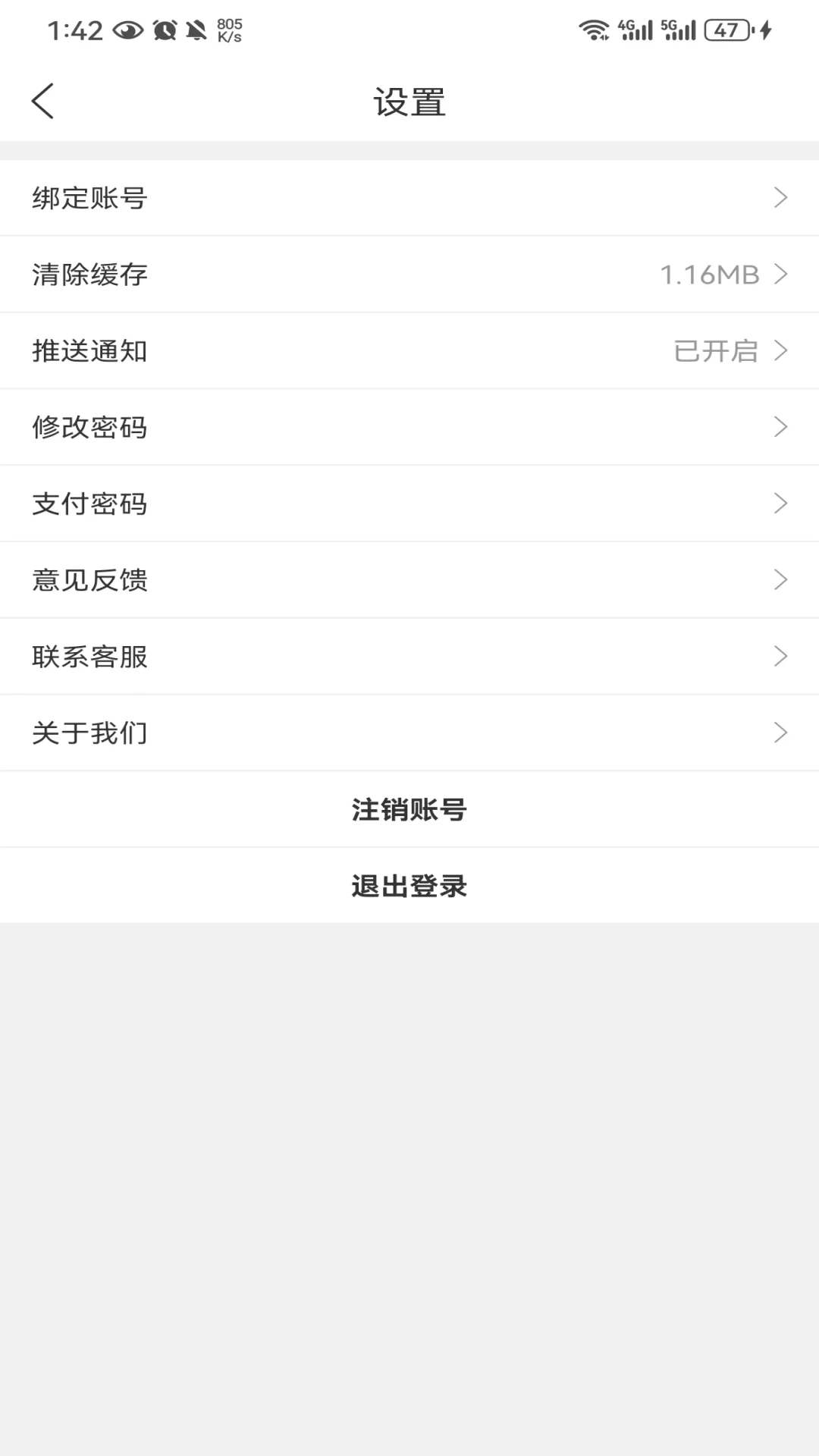Tap the Wi-Fi signal icon
Viewport: 819px width, 1456px height.
tap(596, 30)
